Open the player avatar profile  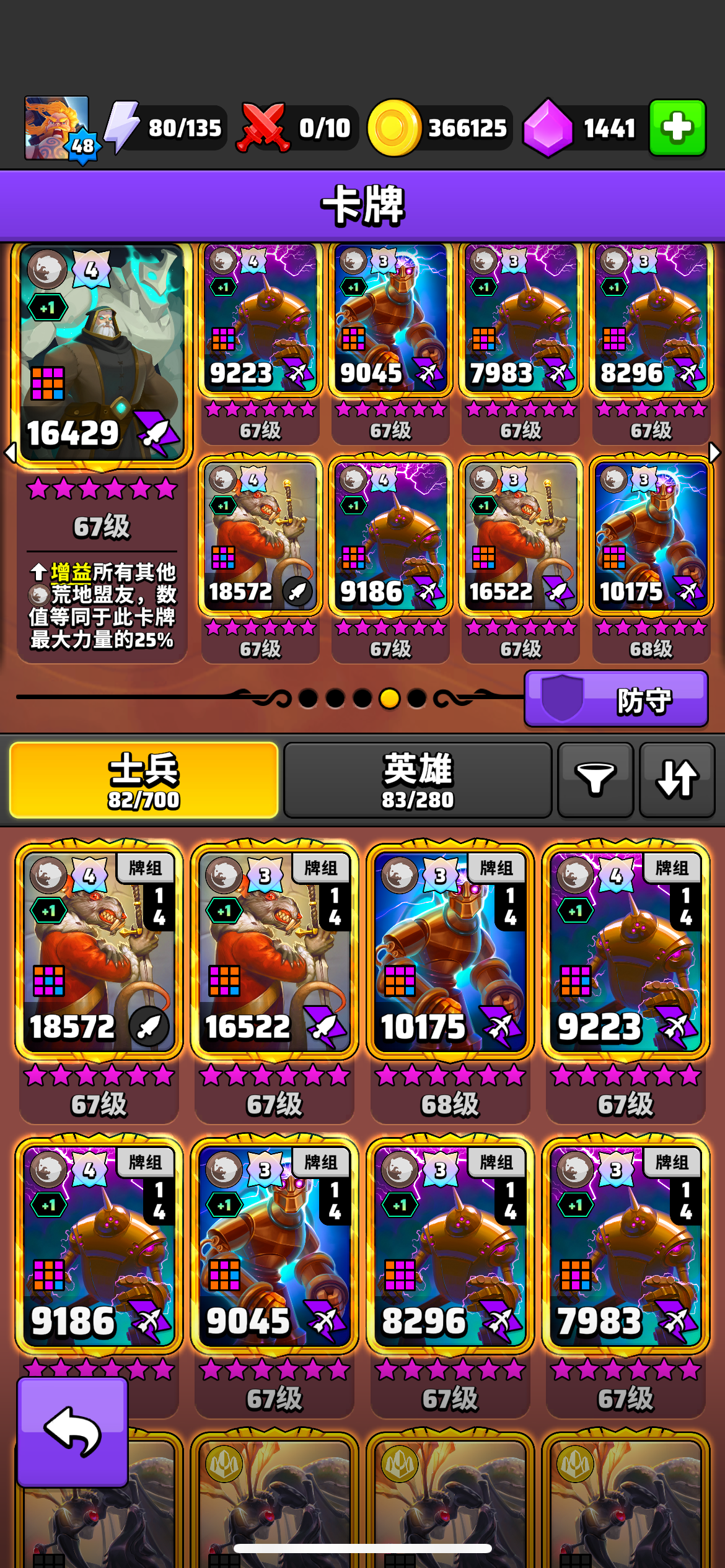(x=56, y=128)
